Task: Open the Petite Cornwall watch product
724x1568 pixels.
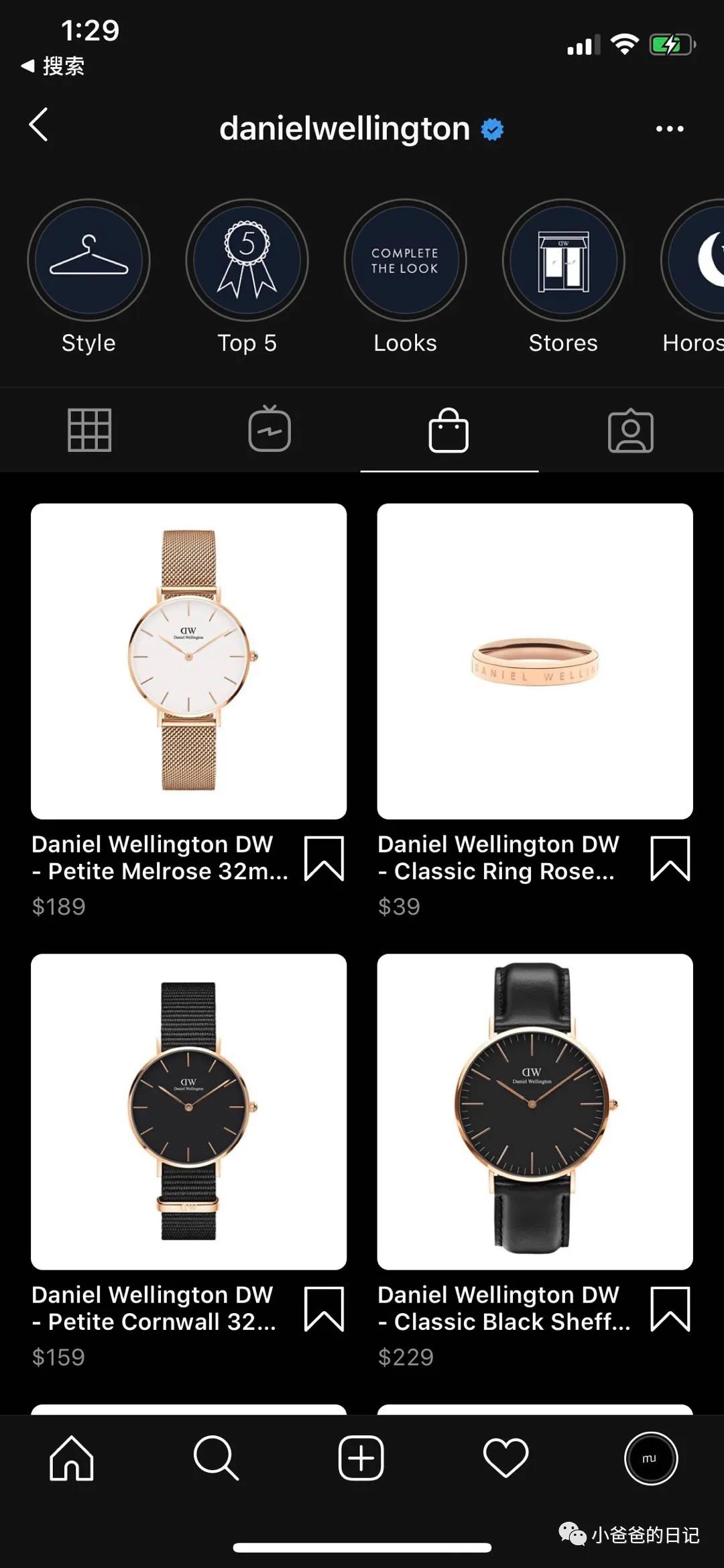Action: 188,1111
